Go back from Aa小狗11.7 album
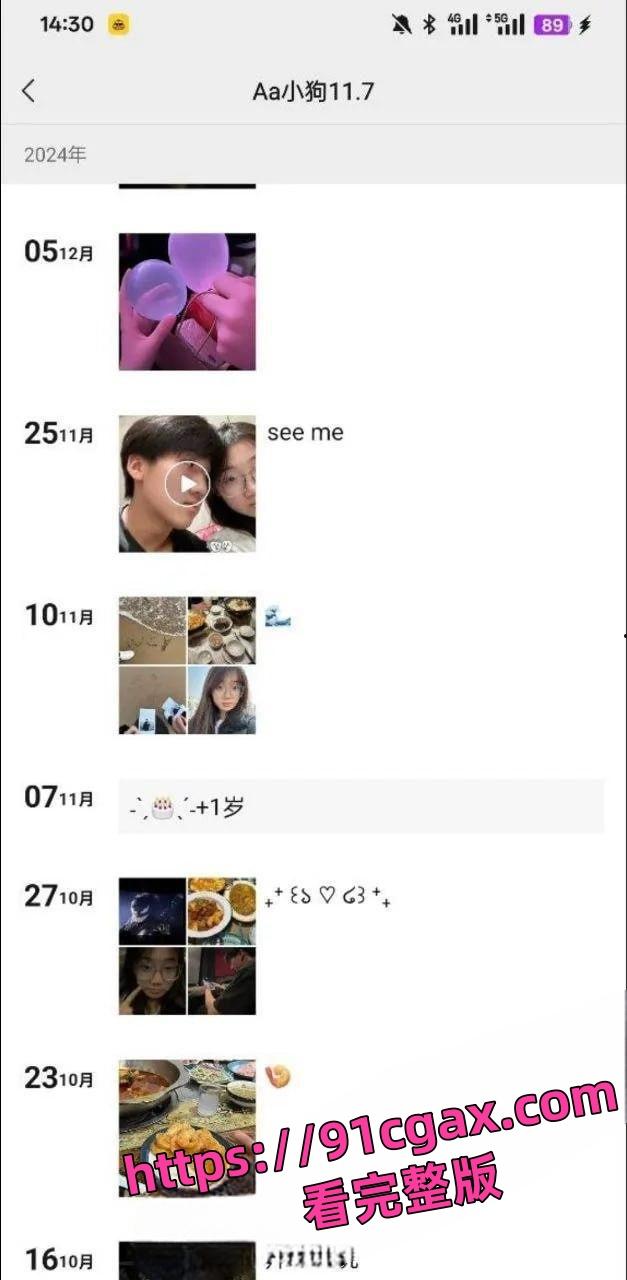This screenshot has height=1280, width=627. click(29, 91)
